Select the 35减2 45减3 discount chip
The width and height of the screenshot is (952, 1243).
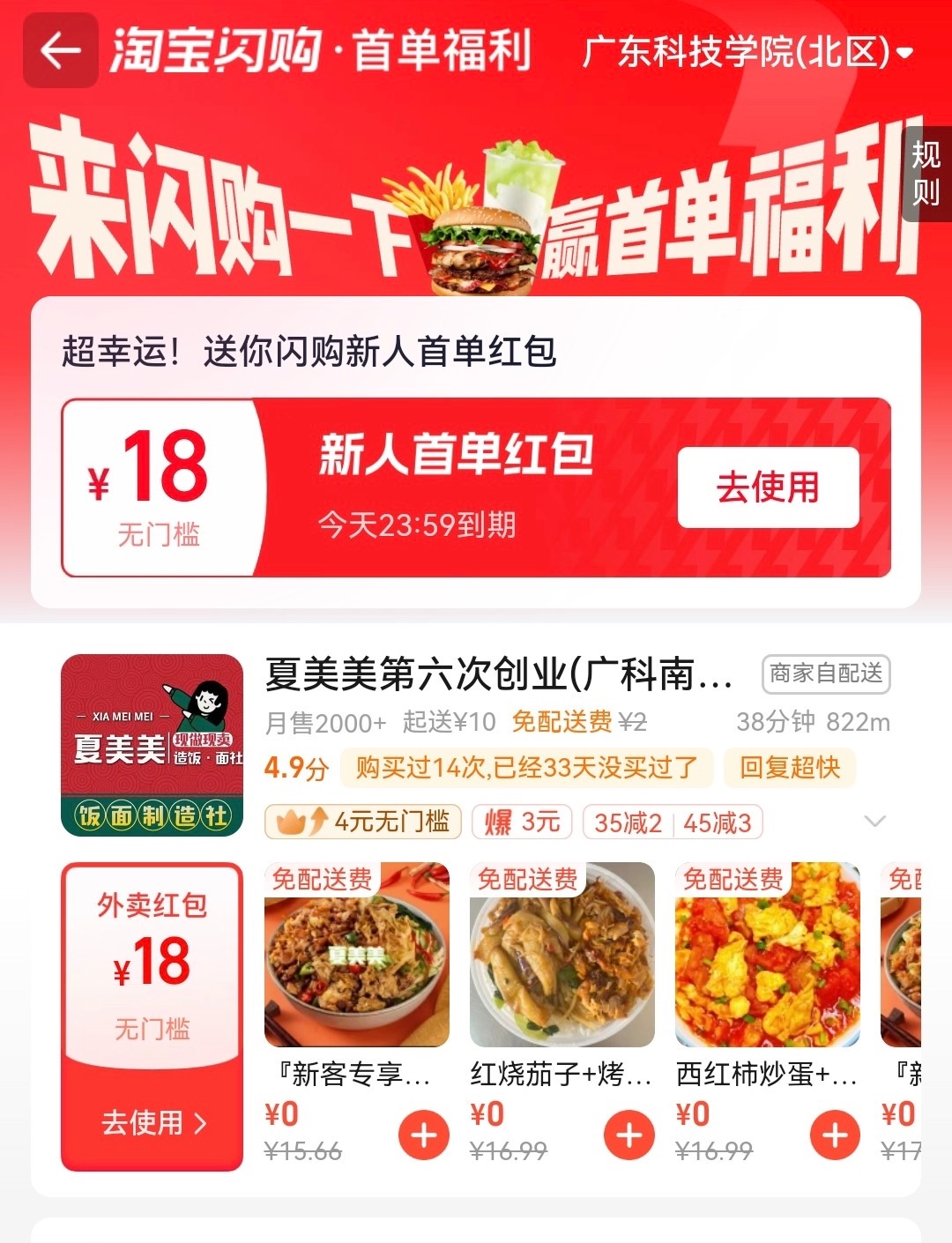[x=673, y=821]
